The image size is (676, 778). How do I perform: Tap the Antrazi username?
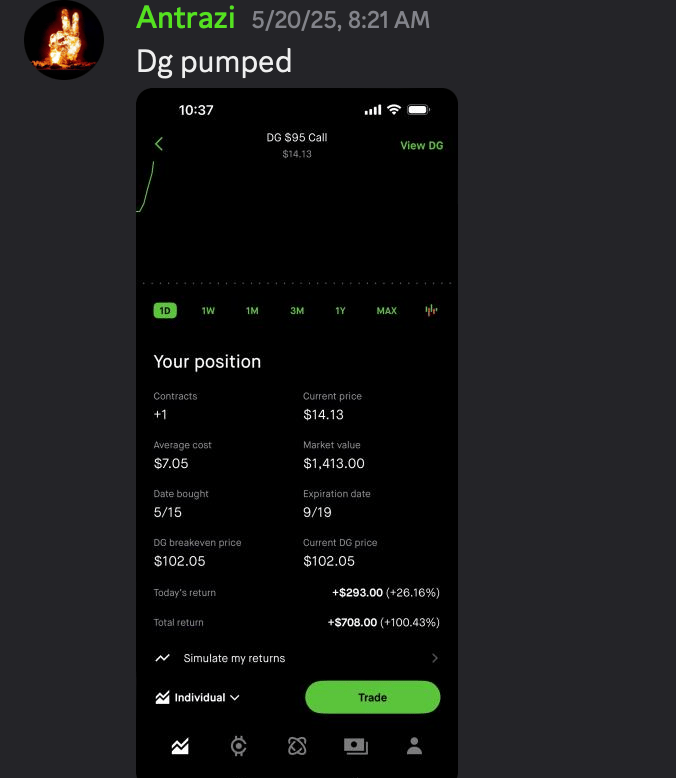[186, 18]
